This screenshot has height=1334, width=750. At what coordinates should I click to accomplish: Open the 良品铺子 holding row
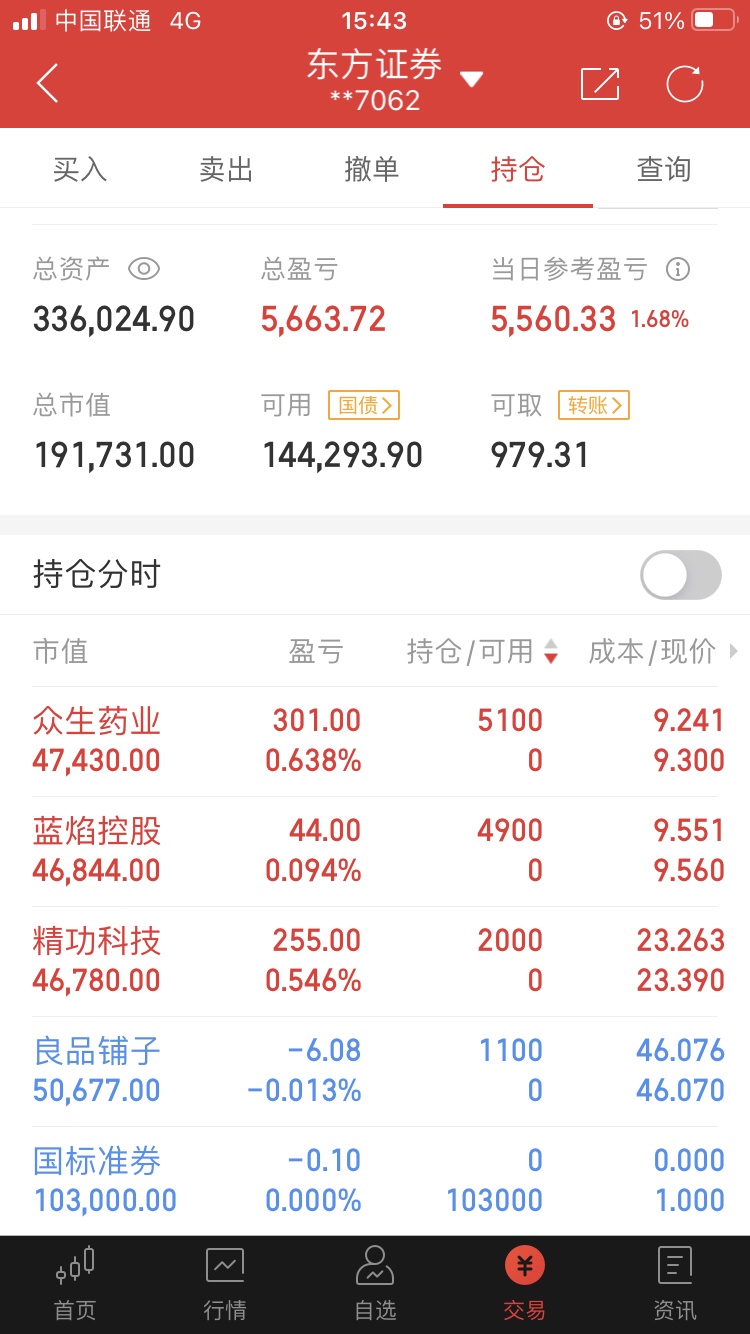click(x=375, y=1071)
